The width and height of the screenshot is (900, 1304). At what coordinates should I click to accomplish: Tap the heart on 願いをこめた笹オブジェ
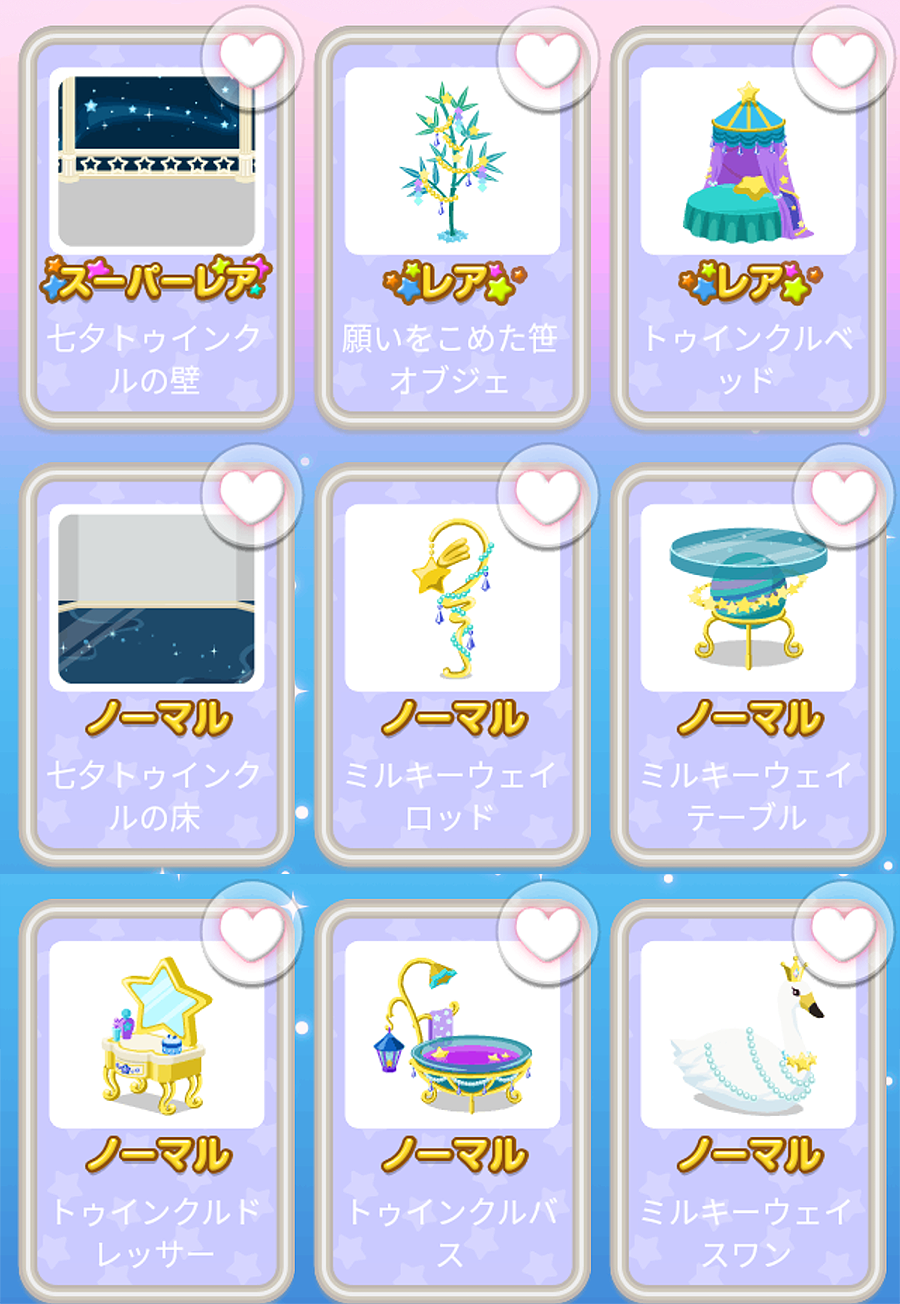pos(547,58)
